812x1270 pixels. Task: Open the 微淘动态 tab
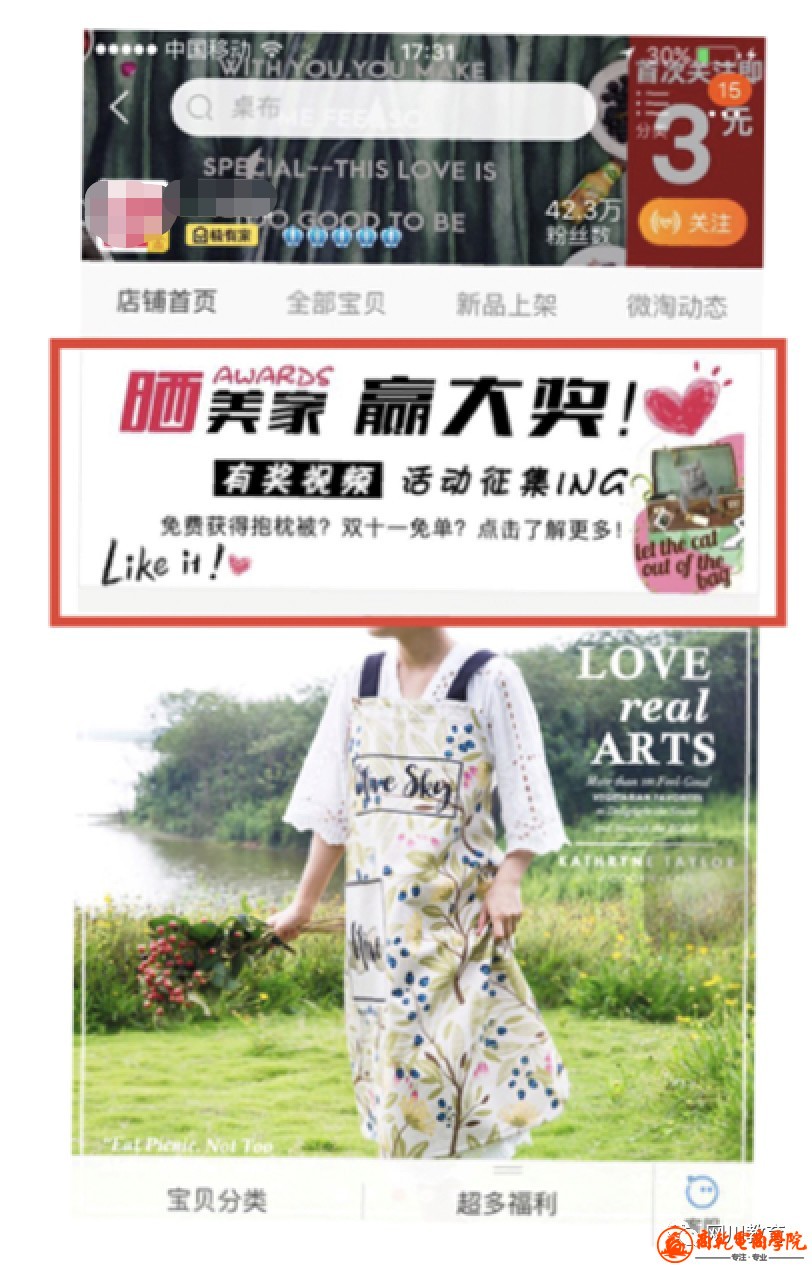tap(677, 306)
